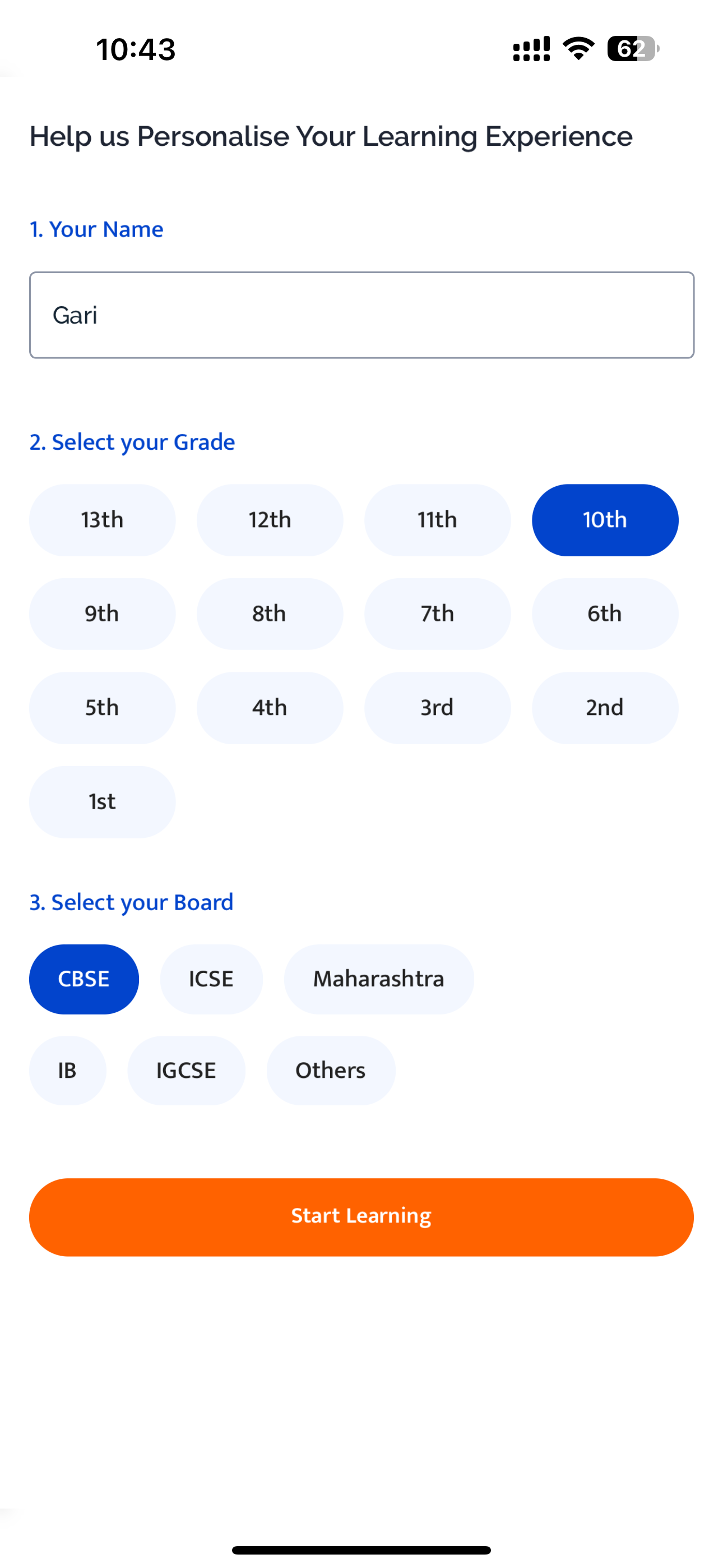Screen dimensions: 723x1568
Task: Choose 5th grade
Action: [x=102, y=707]
